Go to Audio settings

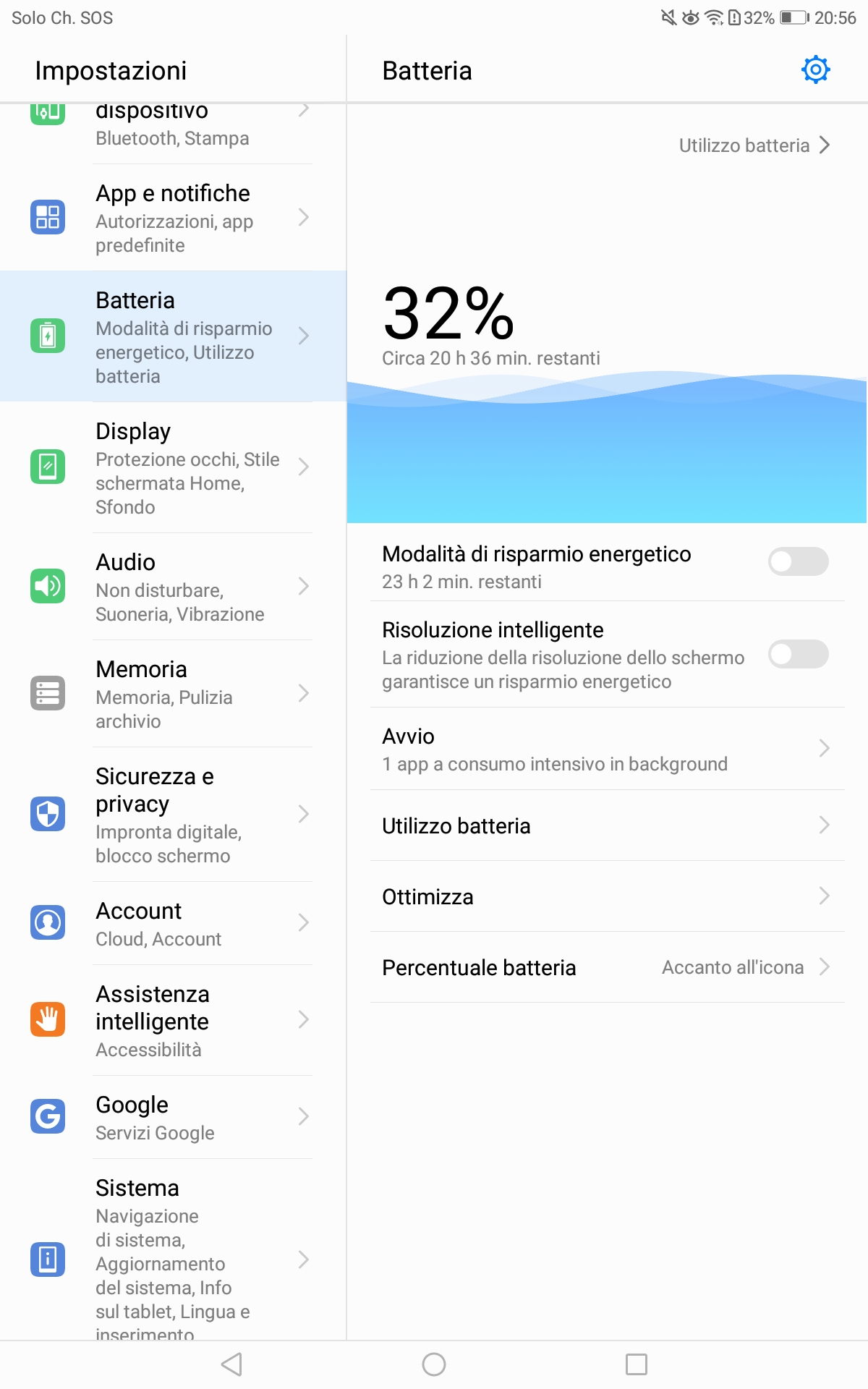[174, 587]
